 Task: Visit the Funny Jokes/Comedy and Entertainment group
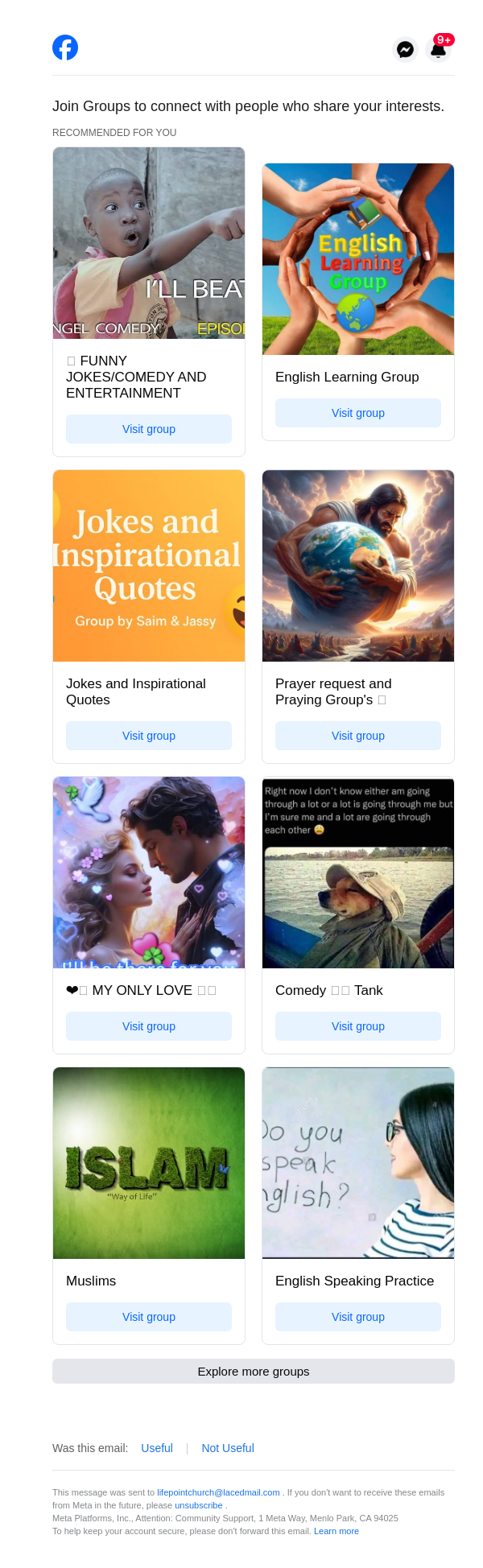tap(149, 429)
